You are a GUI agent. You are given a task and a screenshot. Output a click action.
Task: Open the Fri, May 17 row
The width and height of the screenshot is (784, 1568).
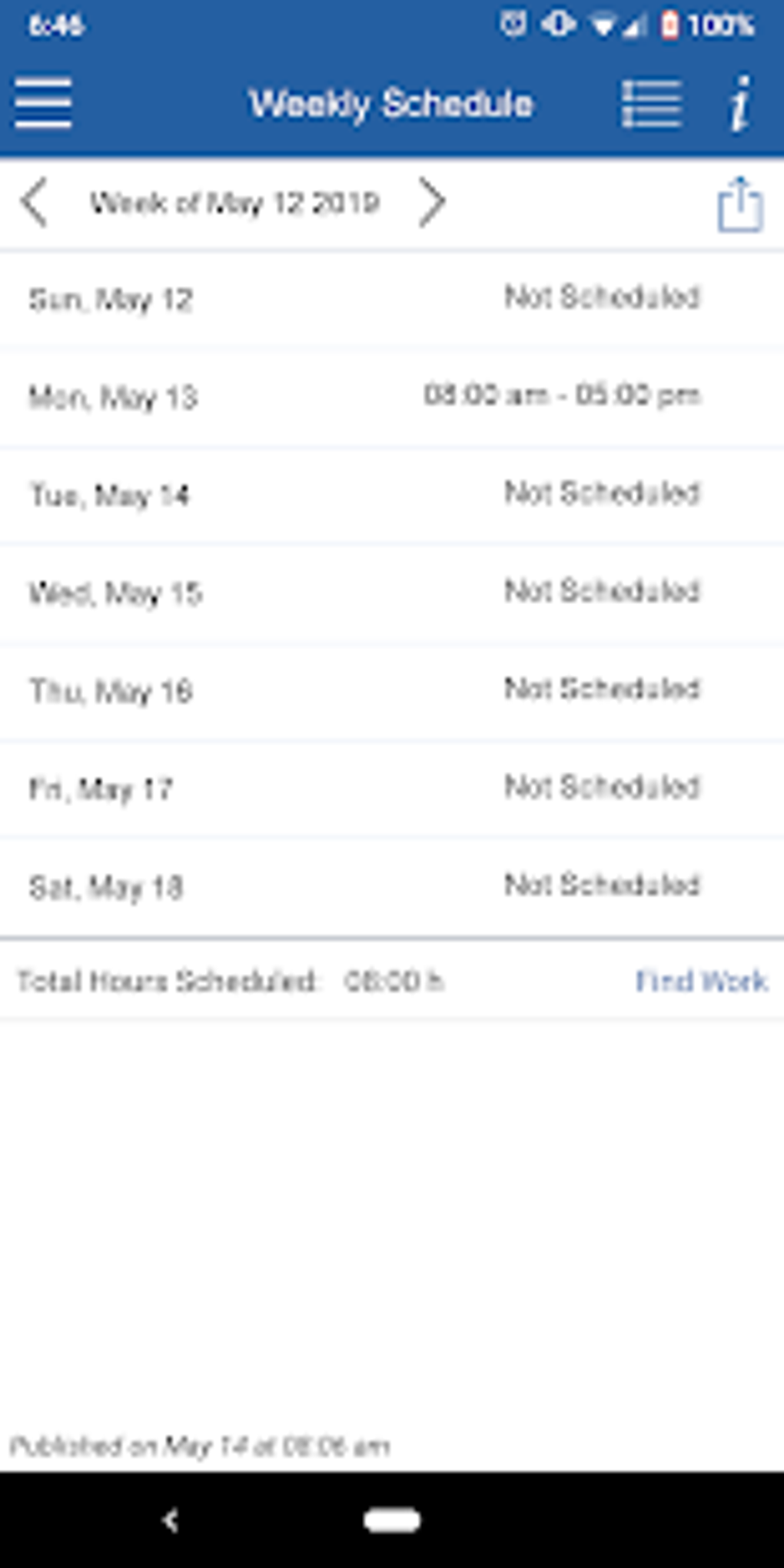[x=392, y=788]
